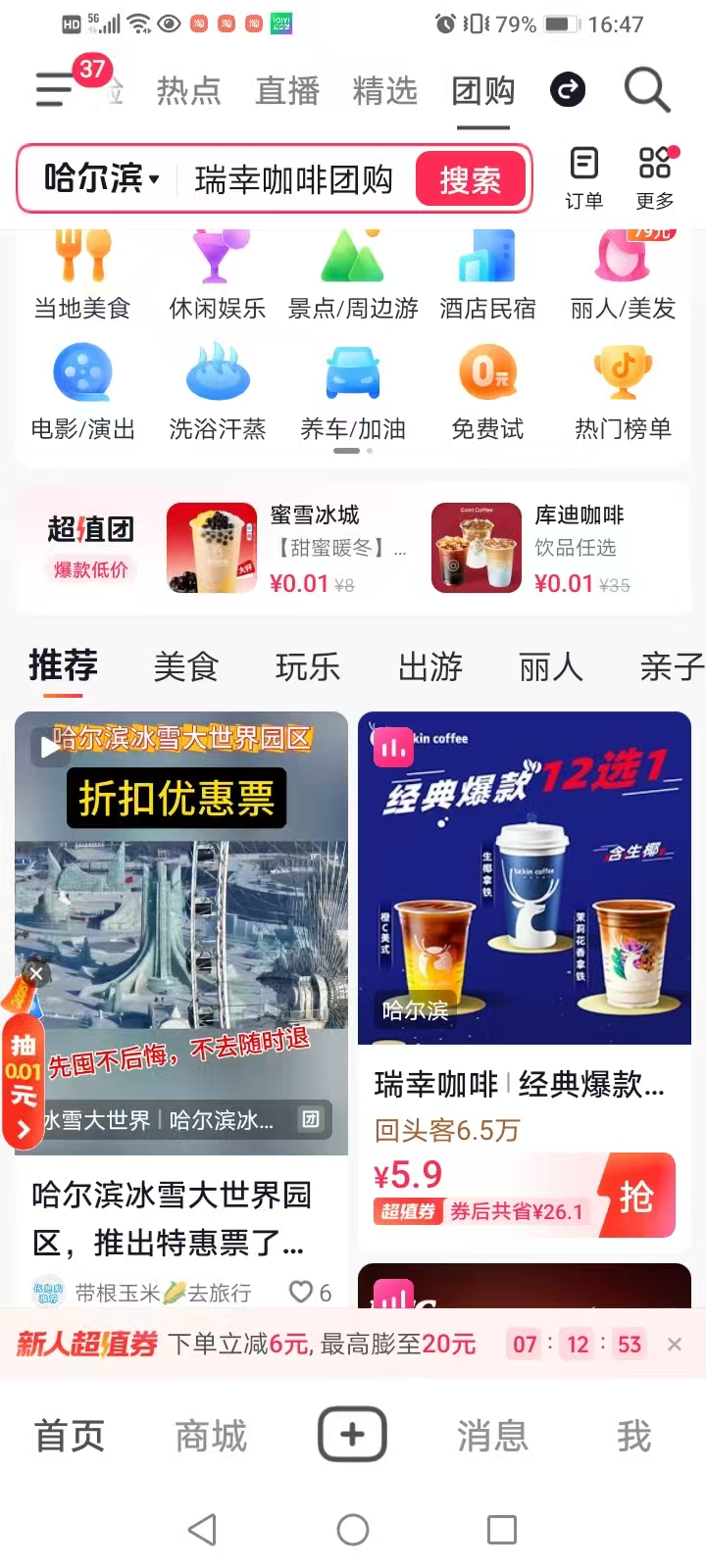Open the magnifier search icon
Image resolution: width=706 pixels, height=1568 pixels.
647,90
